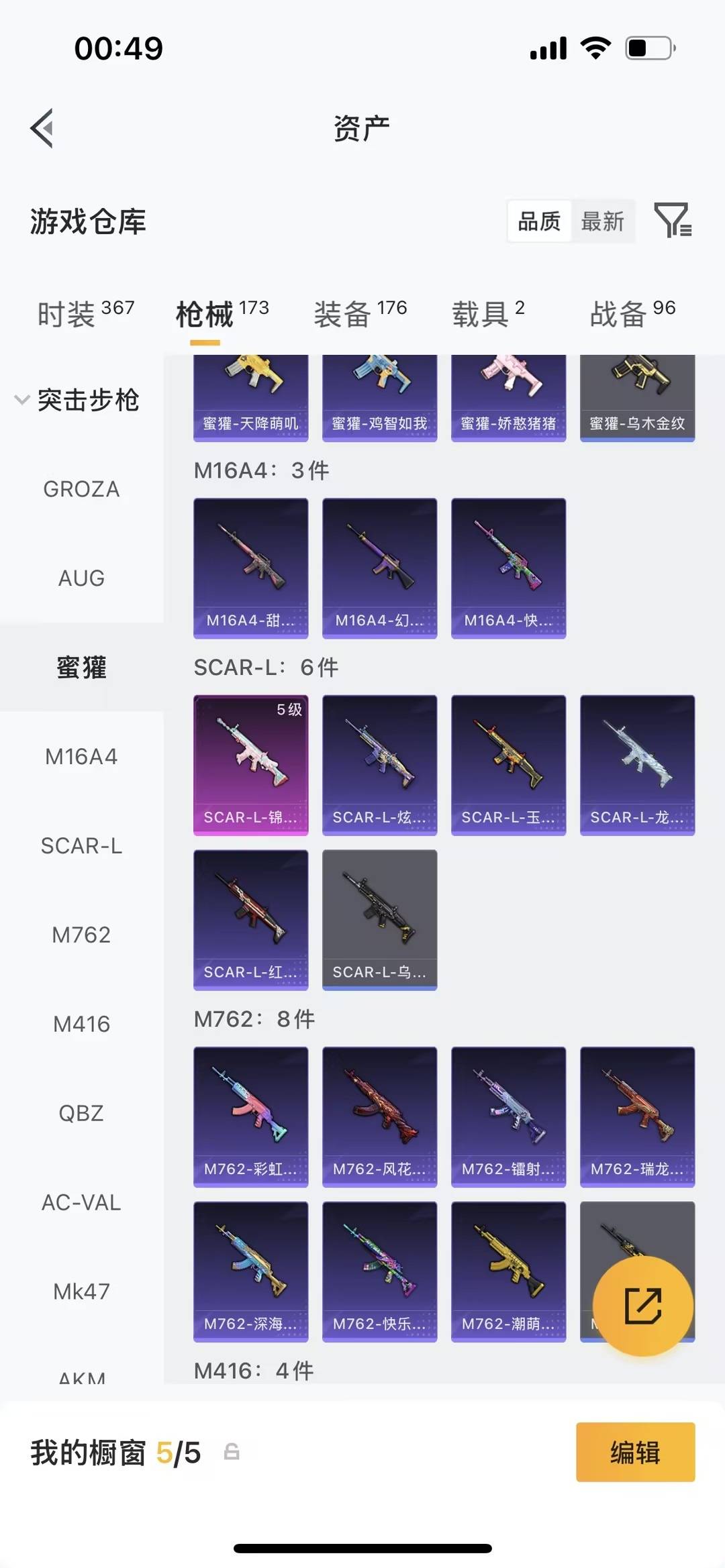The height and width of the screenshot is (1568, 725).
Task: Select QBZ in the side list
Action: [x=81, y=1113]
